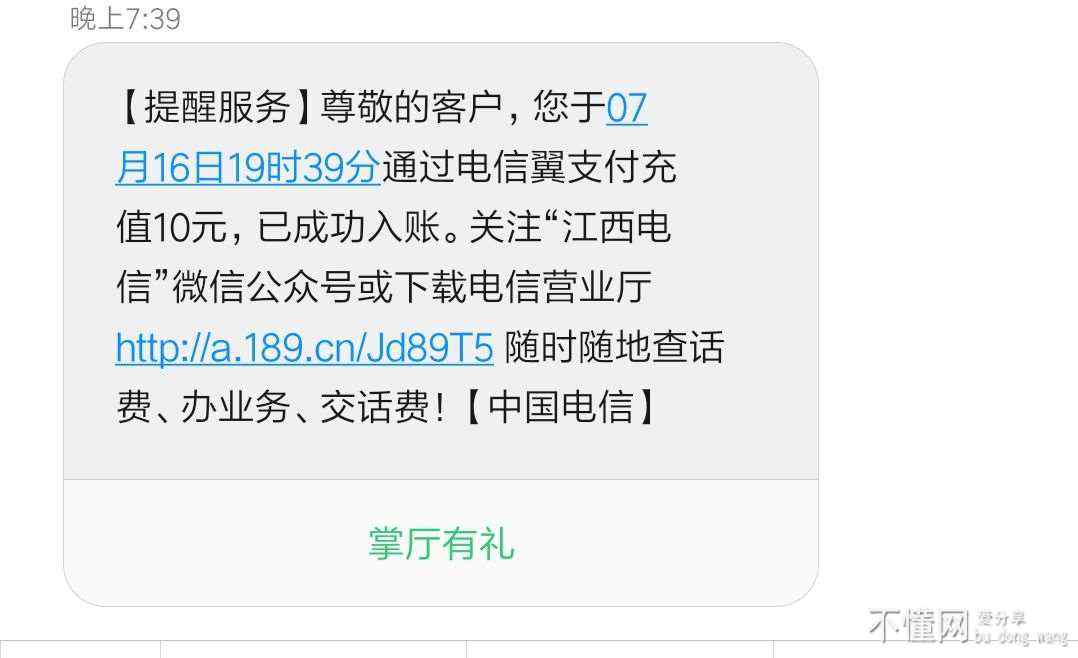
Task: Open the http://a.189.cn/Jd89T5 link
Action: tap(304, 348)
